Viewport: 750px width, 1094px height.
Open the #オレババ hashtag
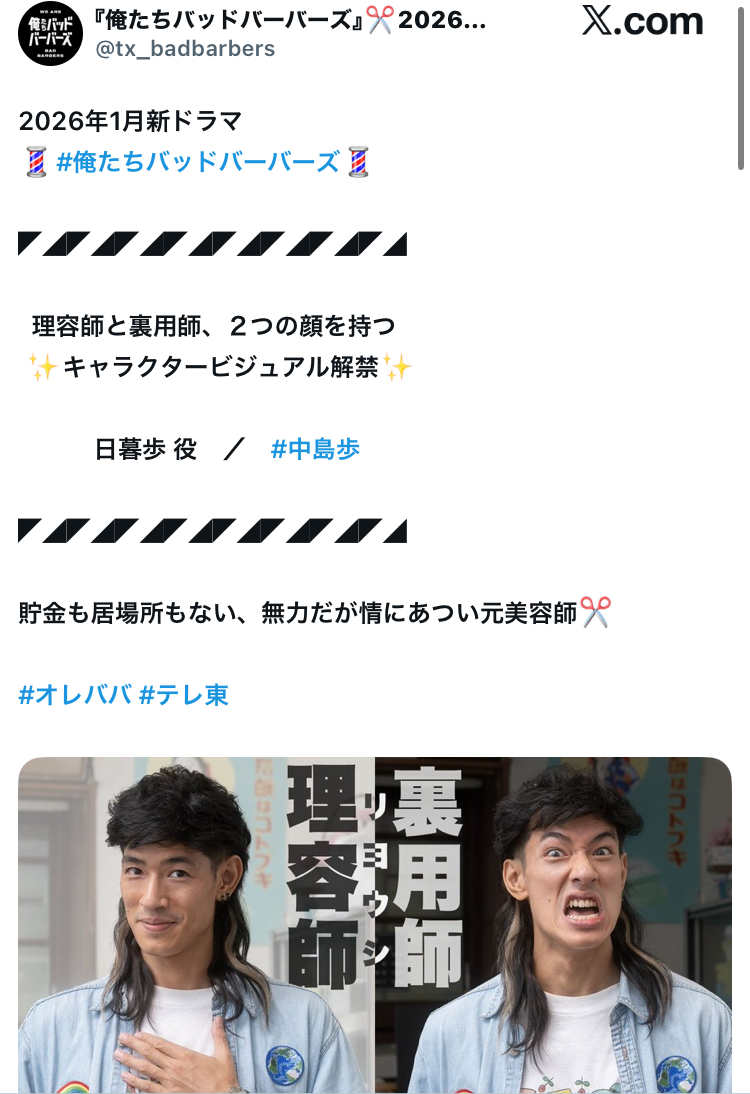pos(74,695)
